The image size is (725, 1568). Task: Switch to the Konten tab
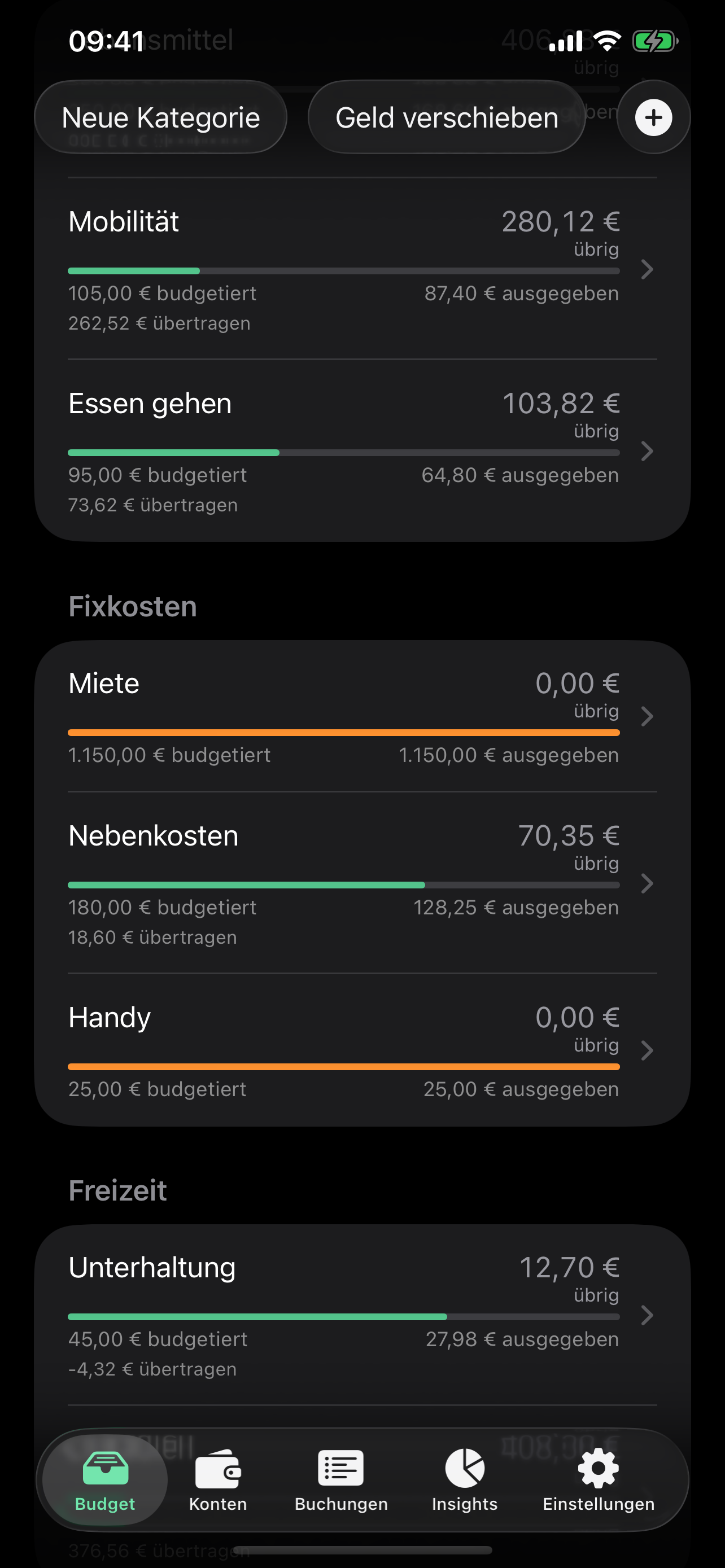(x=218, y=1481)
